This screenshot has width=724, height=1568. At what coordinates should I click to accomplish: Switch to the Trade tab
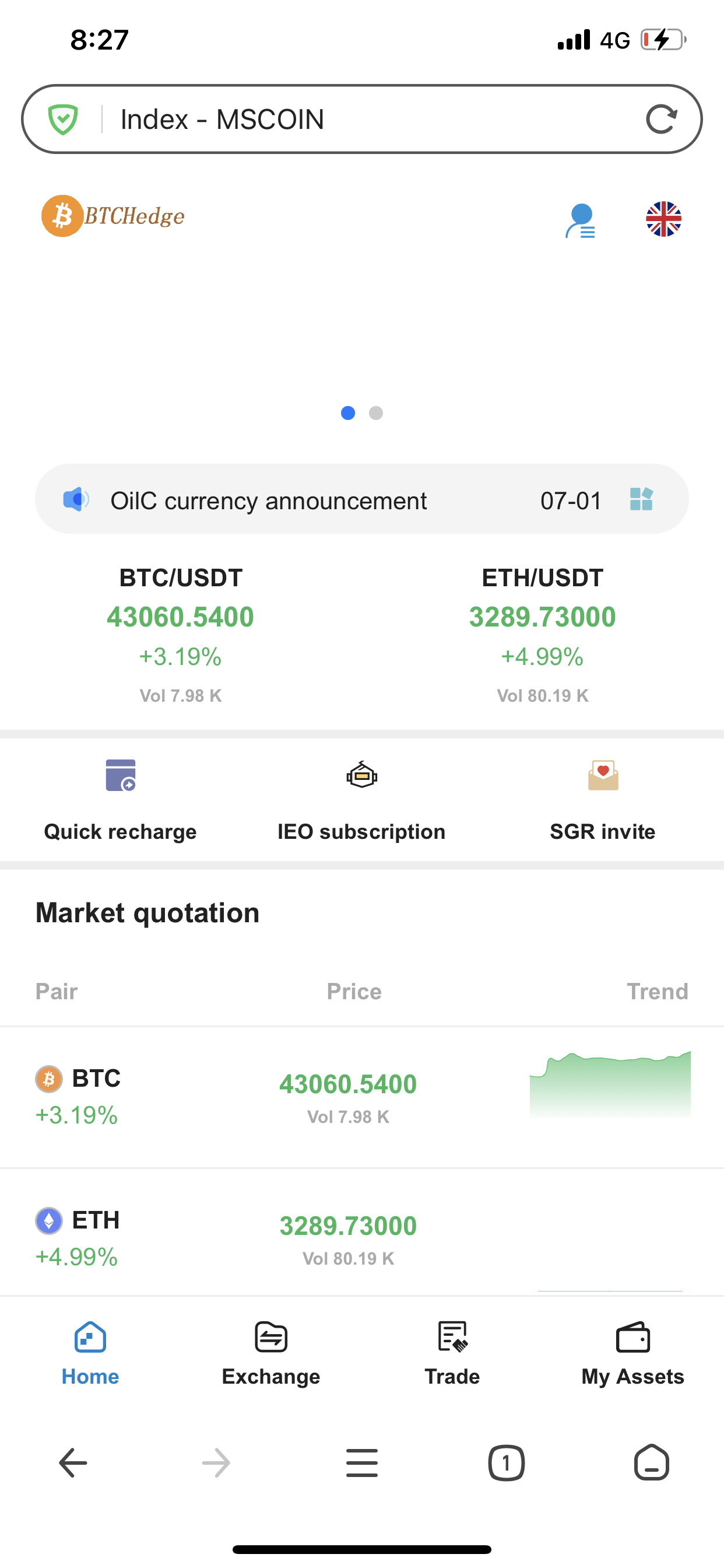pos(452,1354)
